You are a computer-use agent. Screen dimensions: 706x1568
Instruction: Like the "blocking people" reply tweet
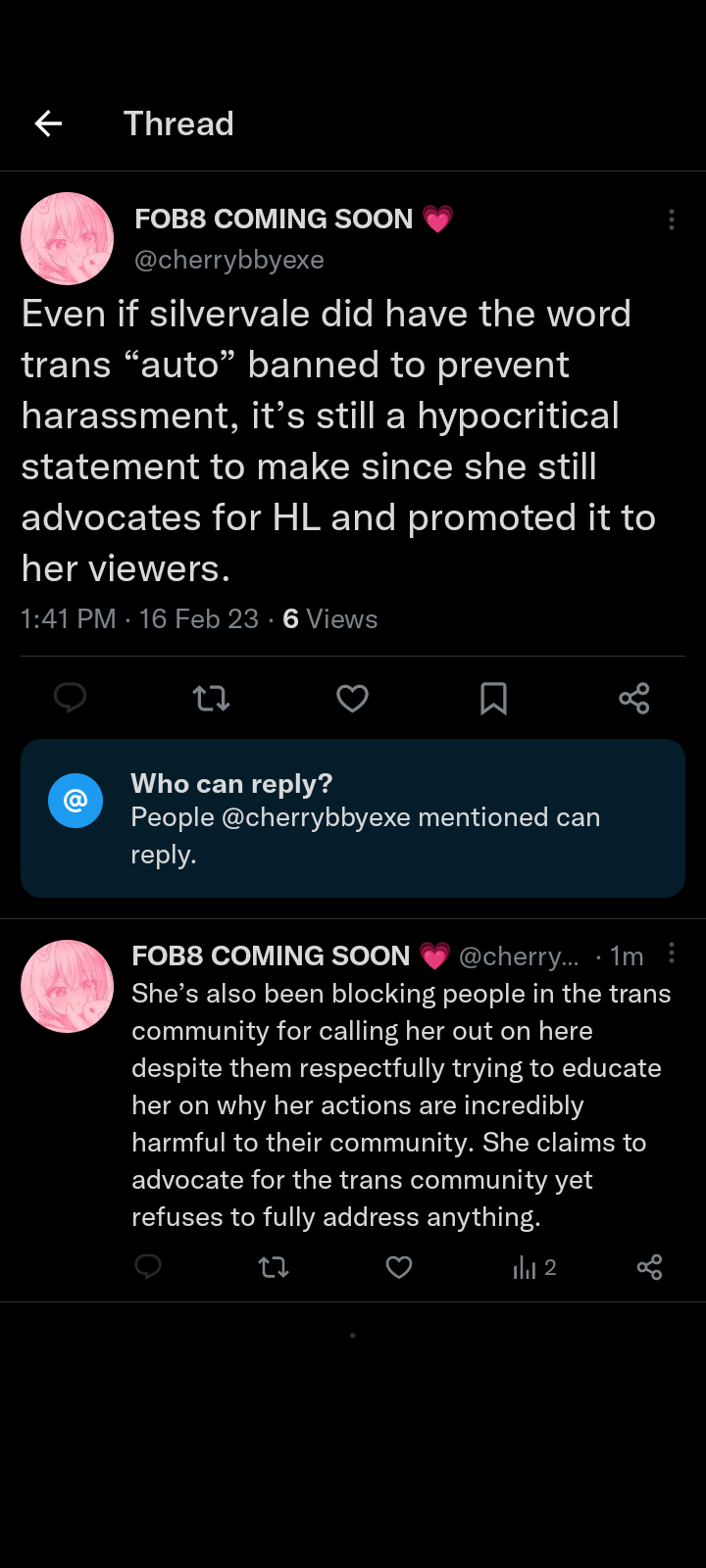[399, 1267]
